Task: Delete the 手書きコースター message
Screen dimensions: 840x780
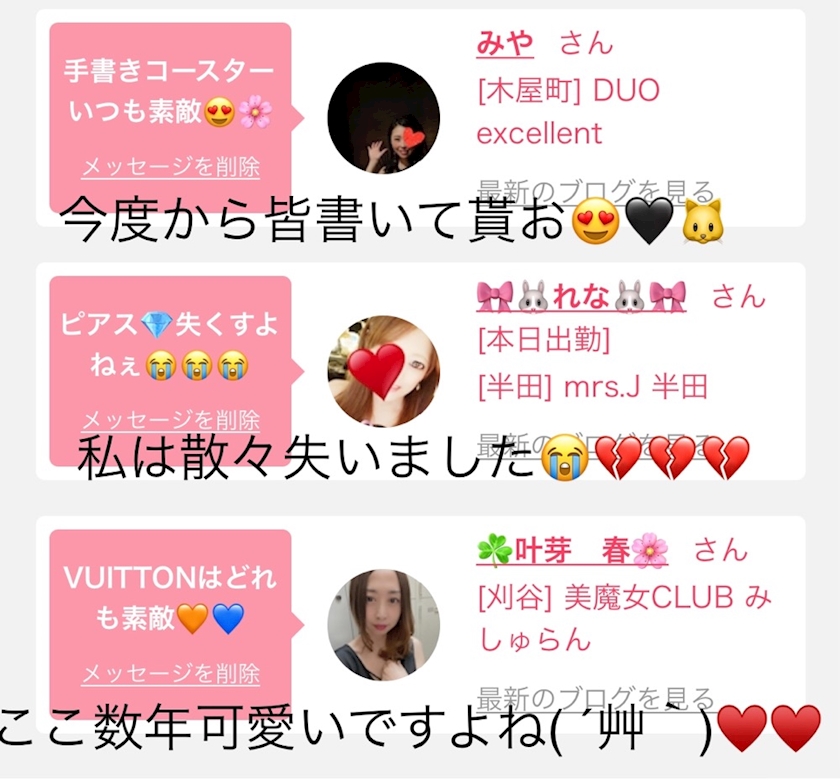Action: (x=170, y=167)
